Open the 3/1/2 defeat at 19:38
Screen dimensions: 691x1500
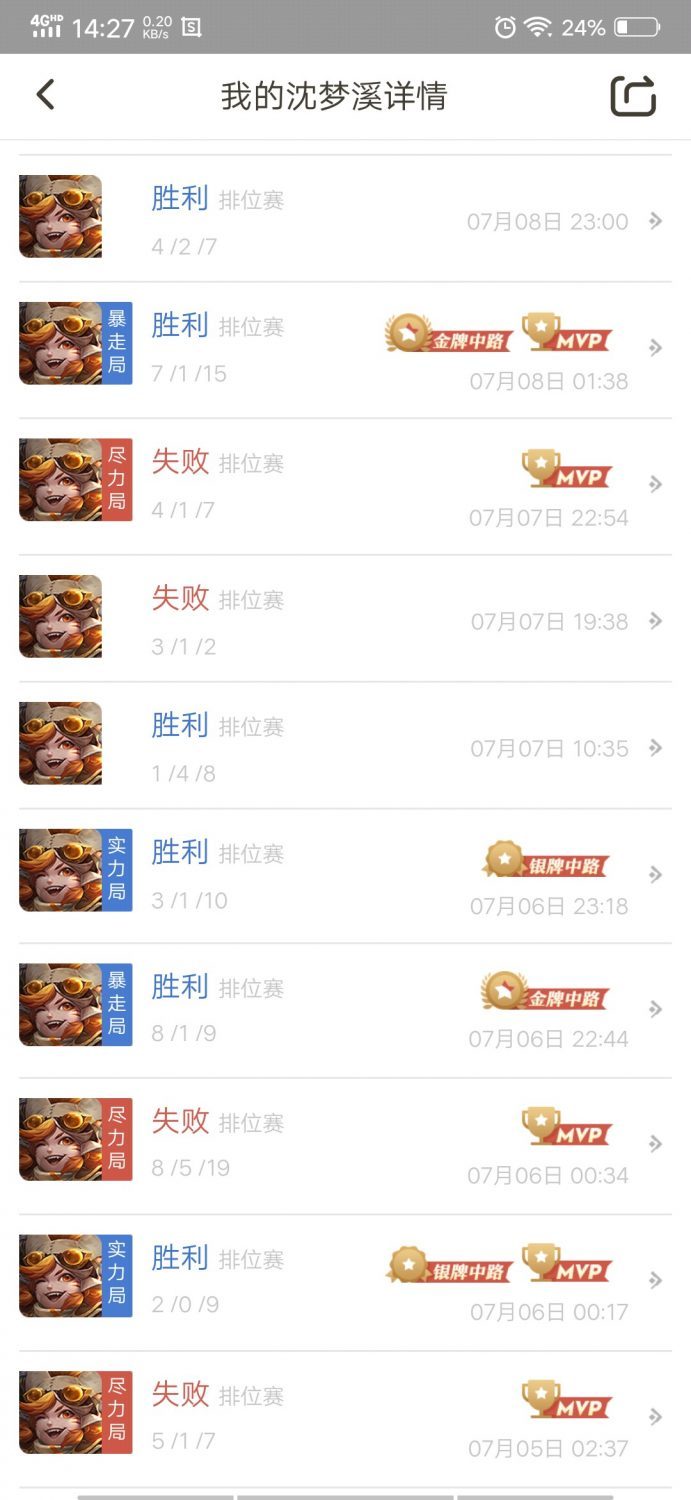pos(345,618)
